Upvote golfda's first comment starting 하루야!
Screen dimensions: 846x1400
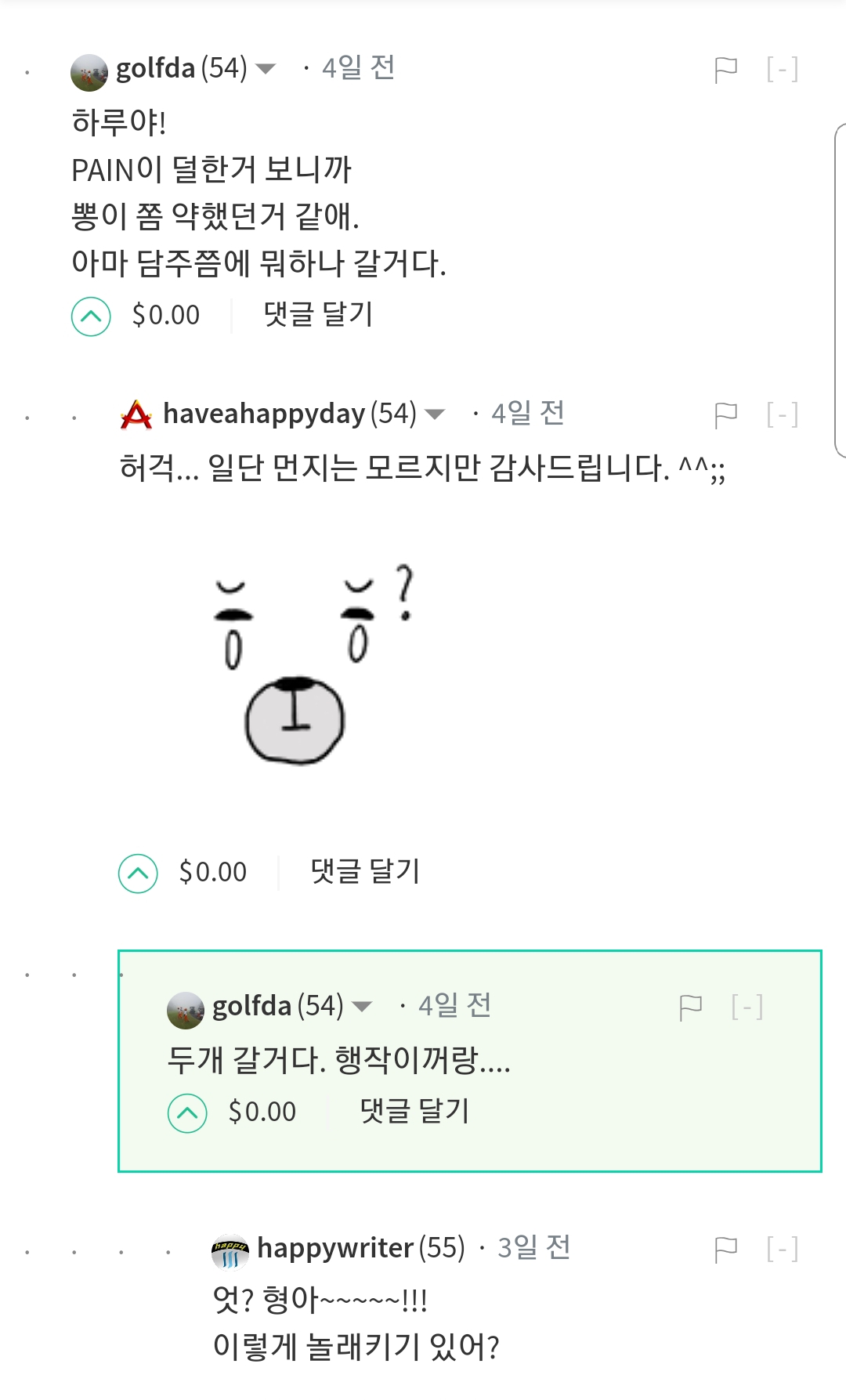tap(91, 317)
